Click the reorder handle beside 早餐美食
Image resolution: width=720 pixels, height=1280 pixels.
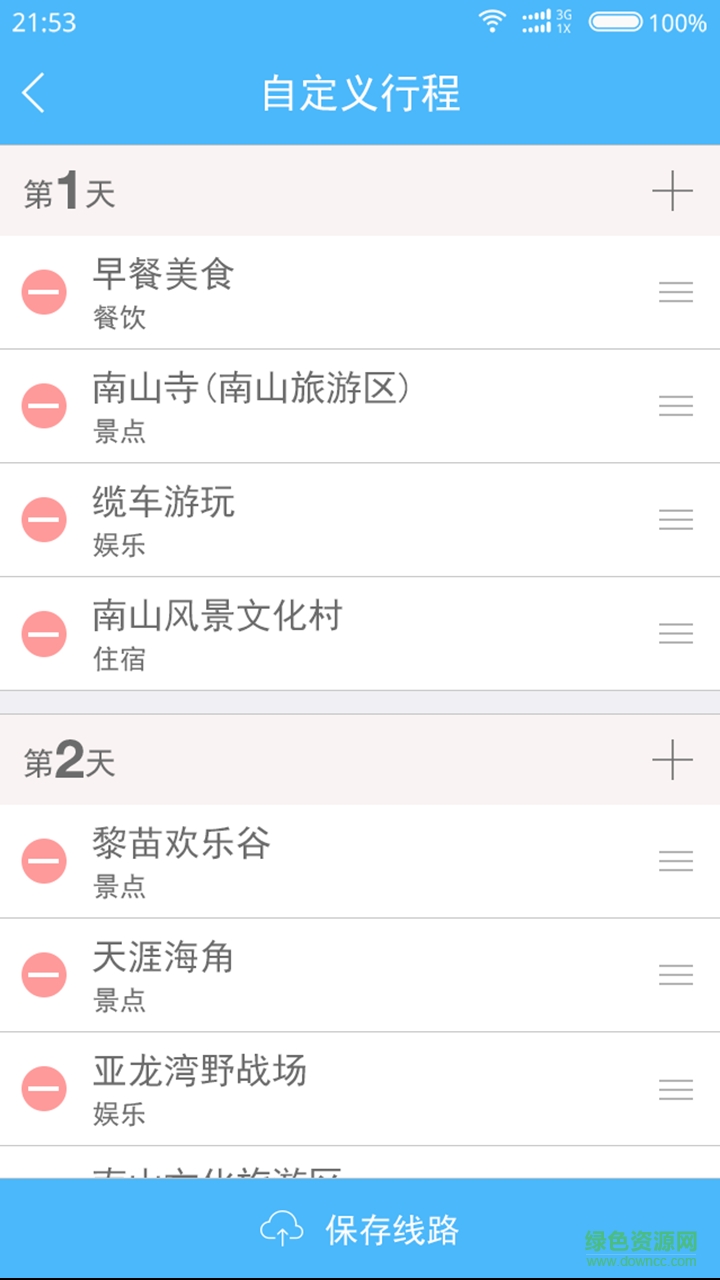[x=675, y=293]
